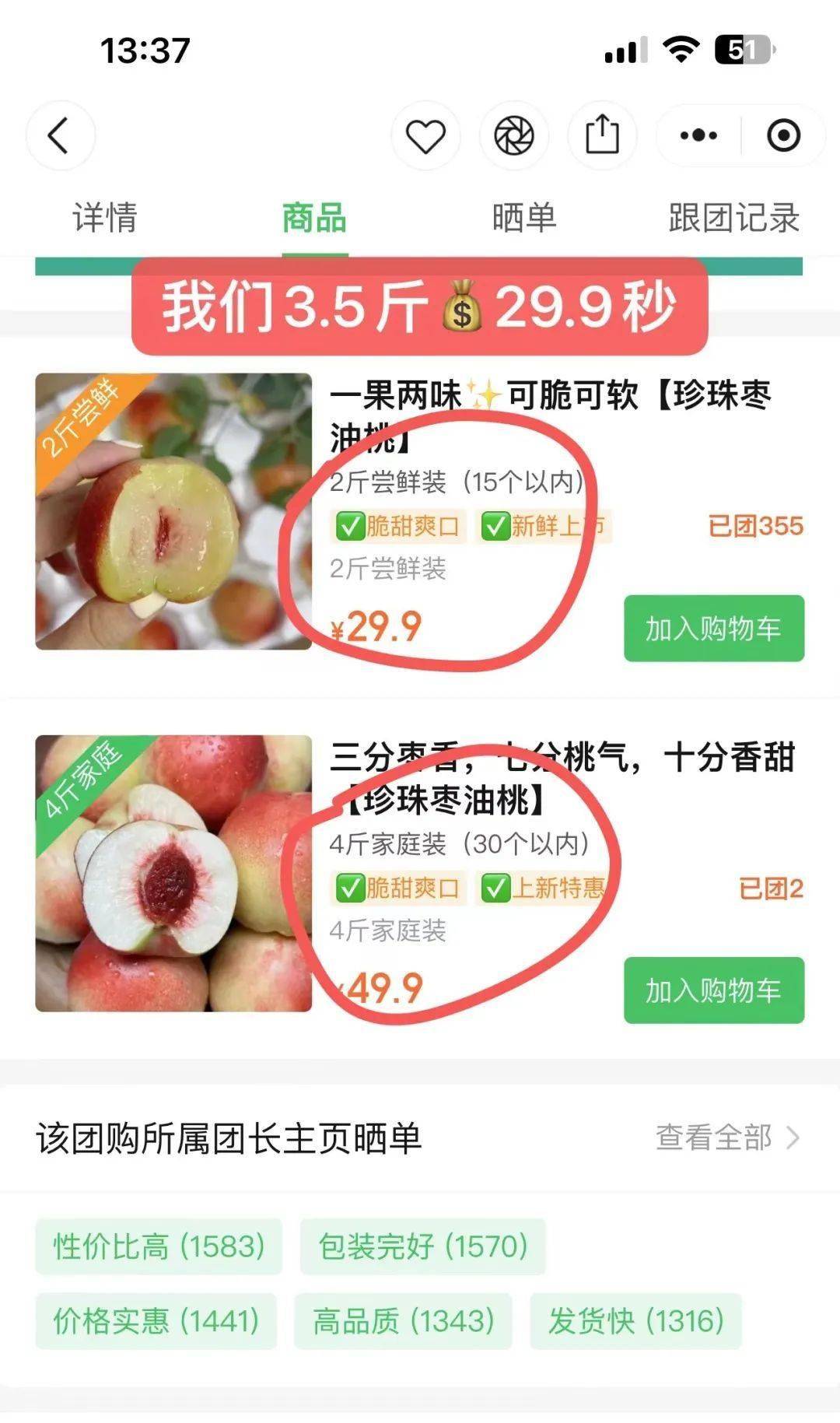The width and height of the screenshot is (840, 1423).
Task: Go back to the 详情 tab
Action: [104, 219]
